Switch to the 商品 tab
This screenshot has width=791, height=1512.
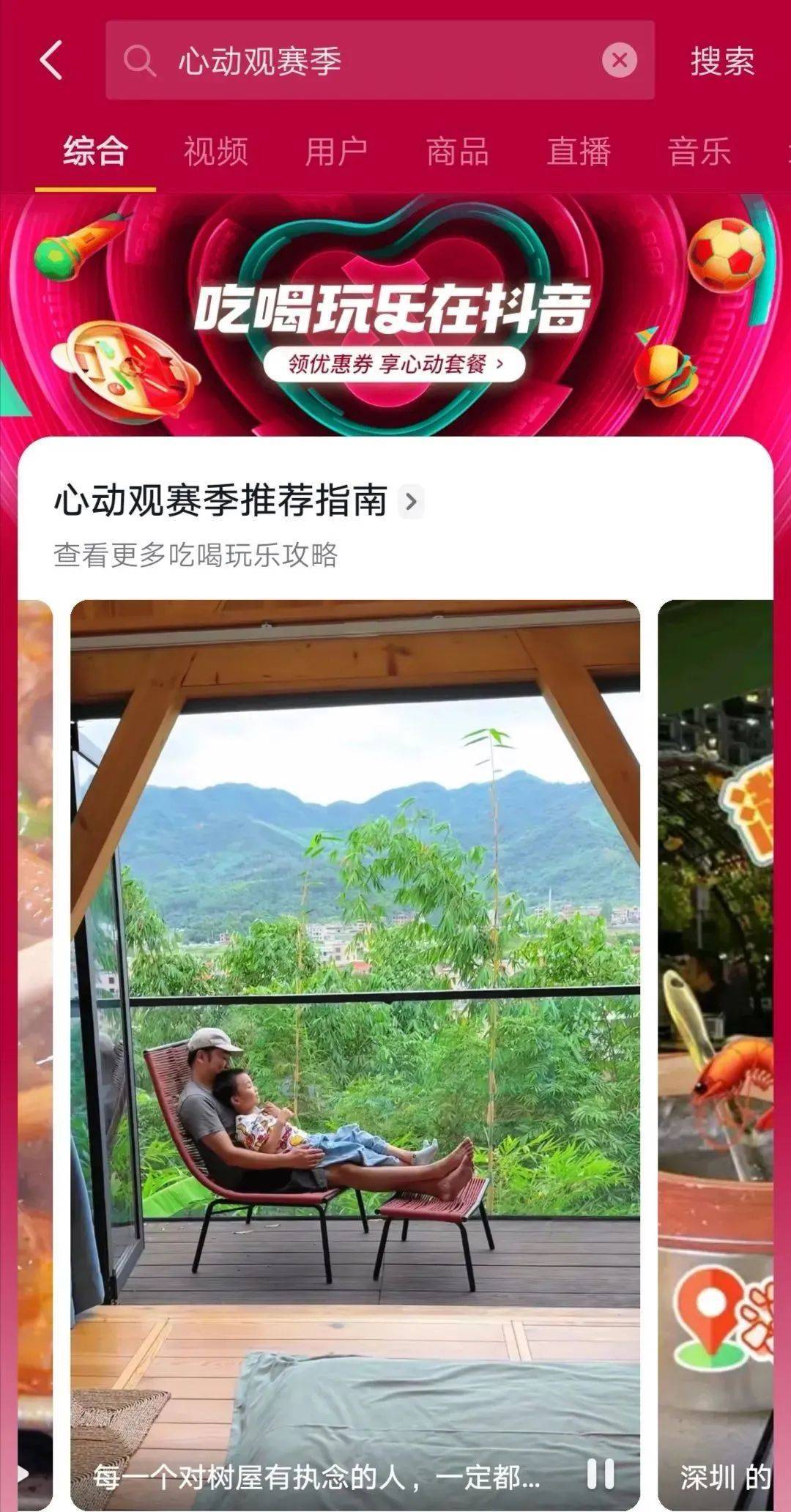coord(458,152)
